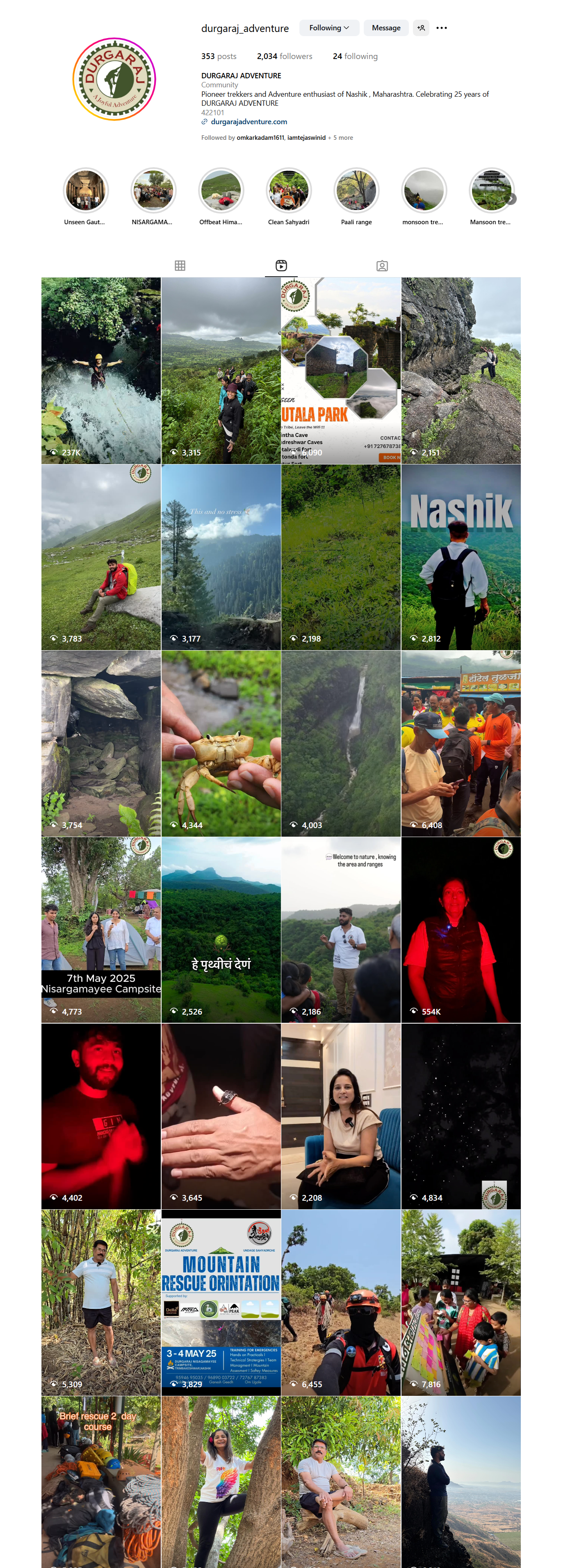The height and width of the screenshot is (1568, 570).
Task: Show more highlights with the next arrow
Action: point(511,198)
